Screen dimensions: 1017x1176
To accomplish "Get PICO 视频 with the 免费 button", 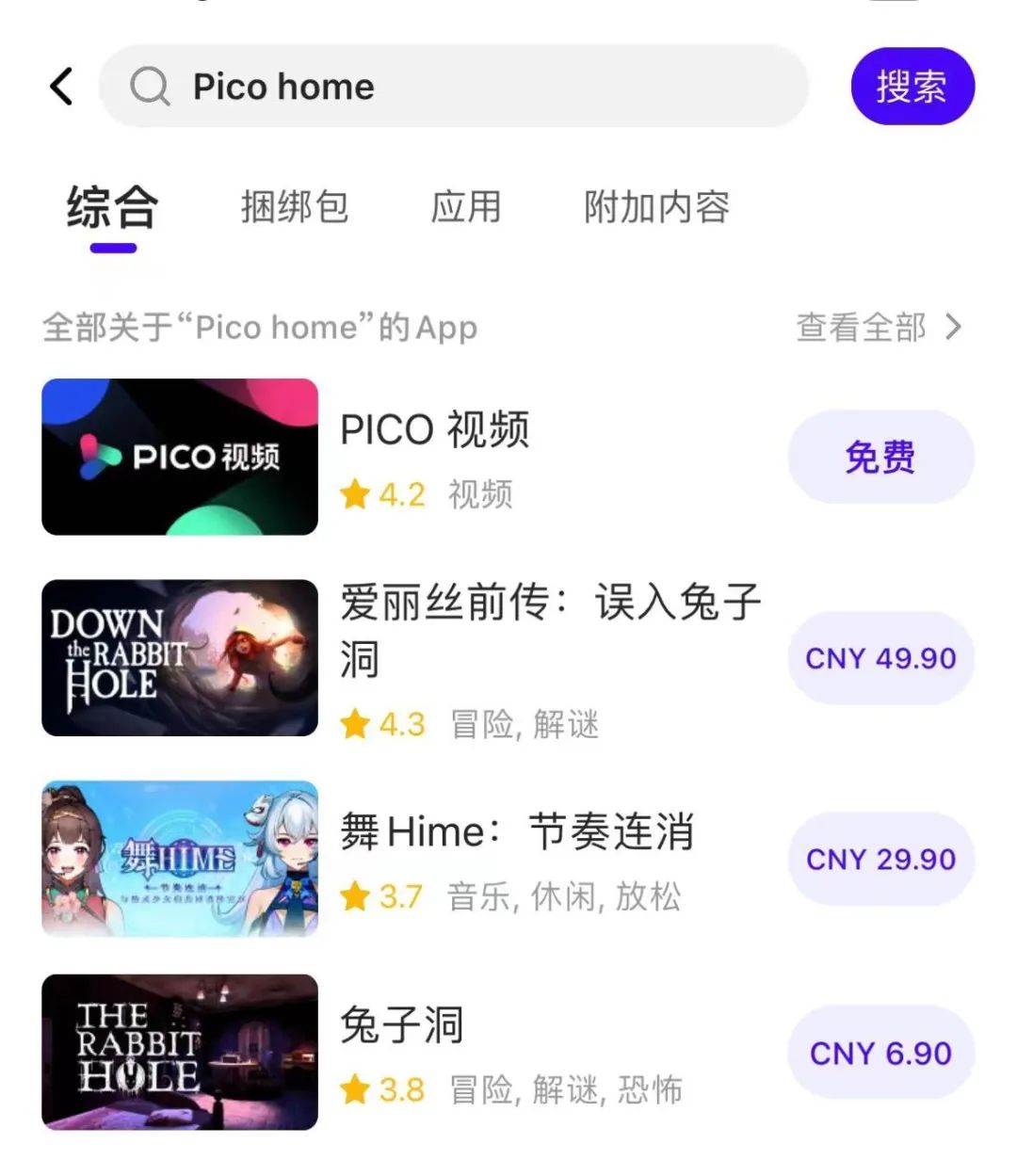I will tap(880, 458).
